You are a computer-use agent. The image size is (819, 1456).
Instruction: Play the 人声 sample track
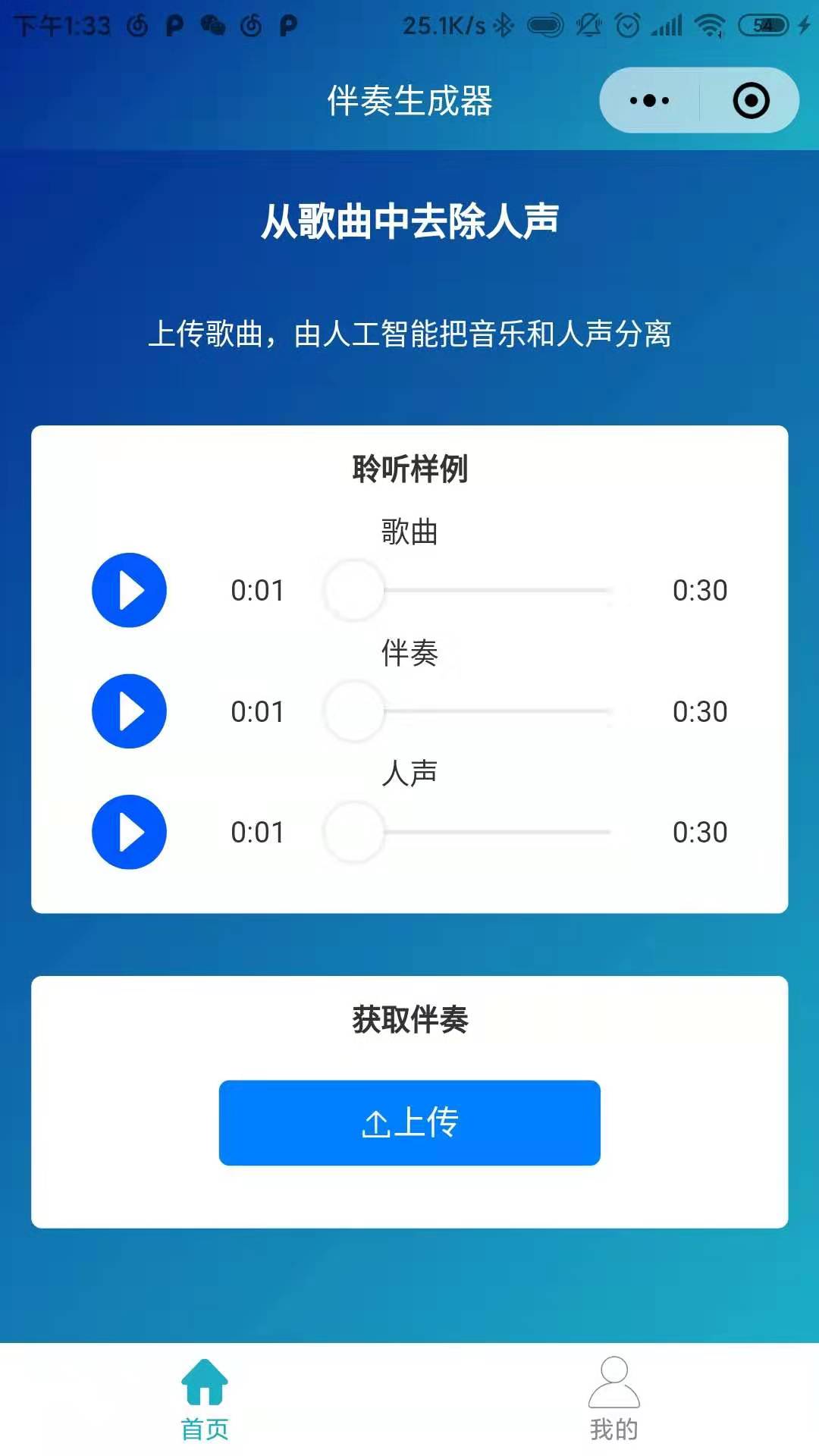pos(129,832)
